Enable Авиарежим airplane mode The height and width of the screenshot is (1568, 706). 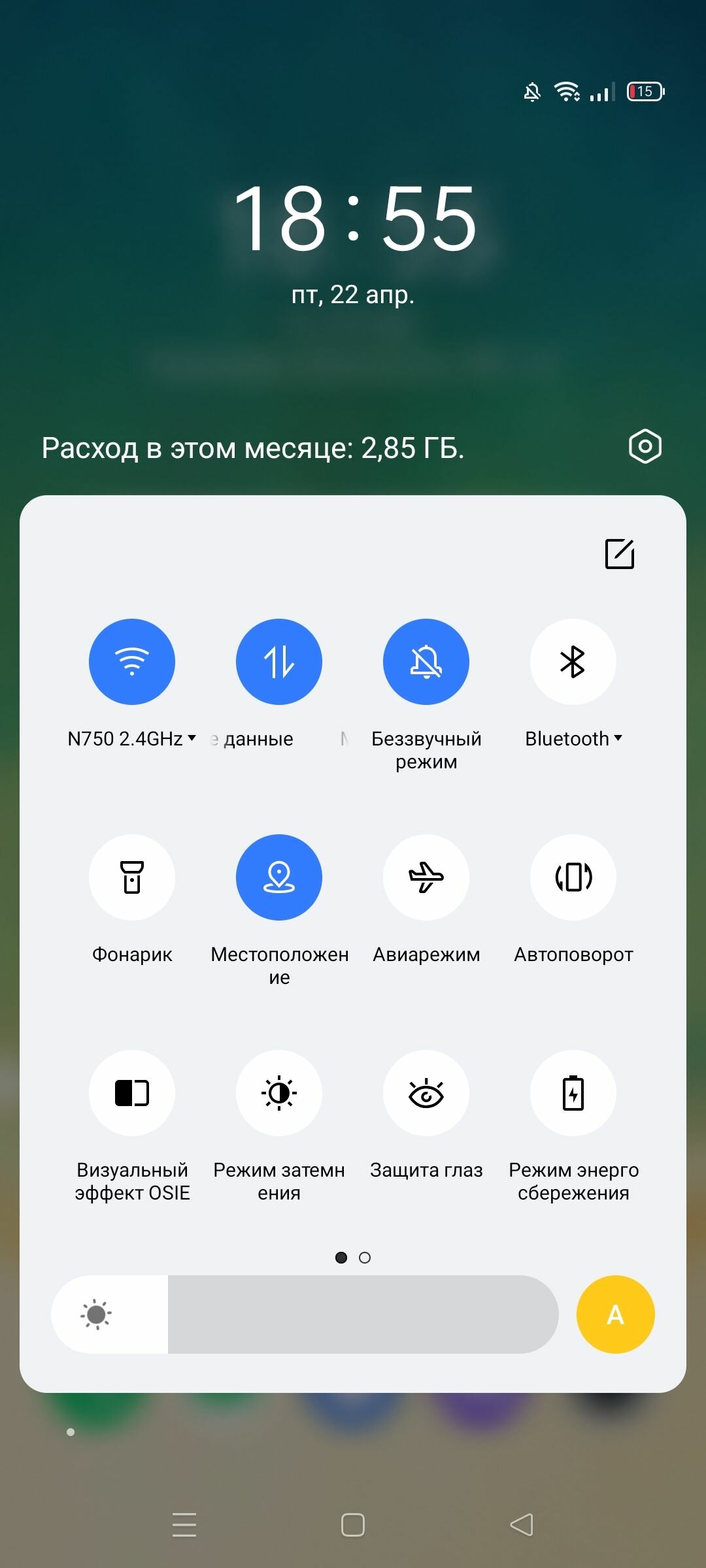point(426,877)
